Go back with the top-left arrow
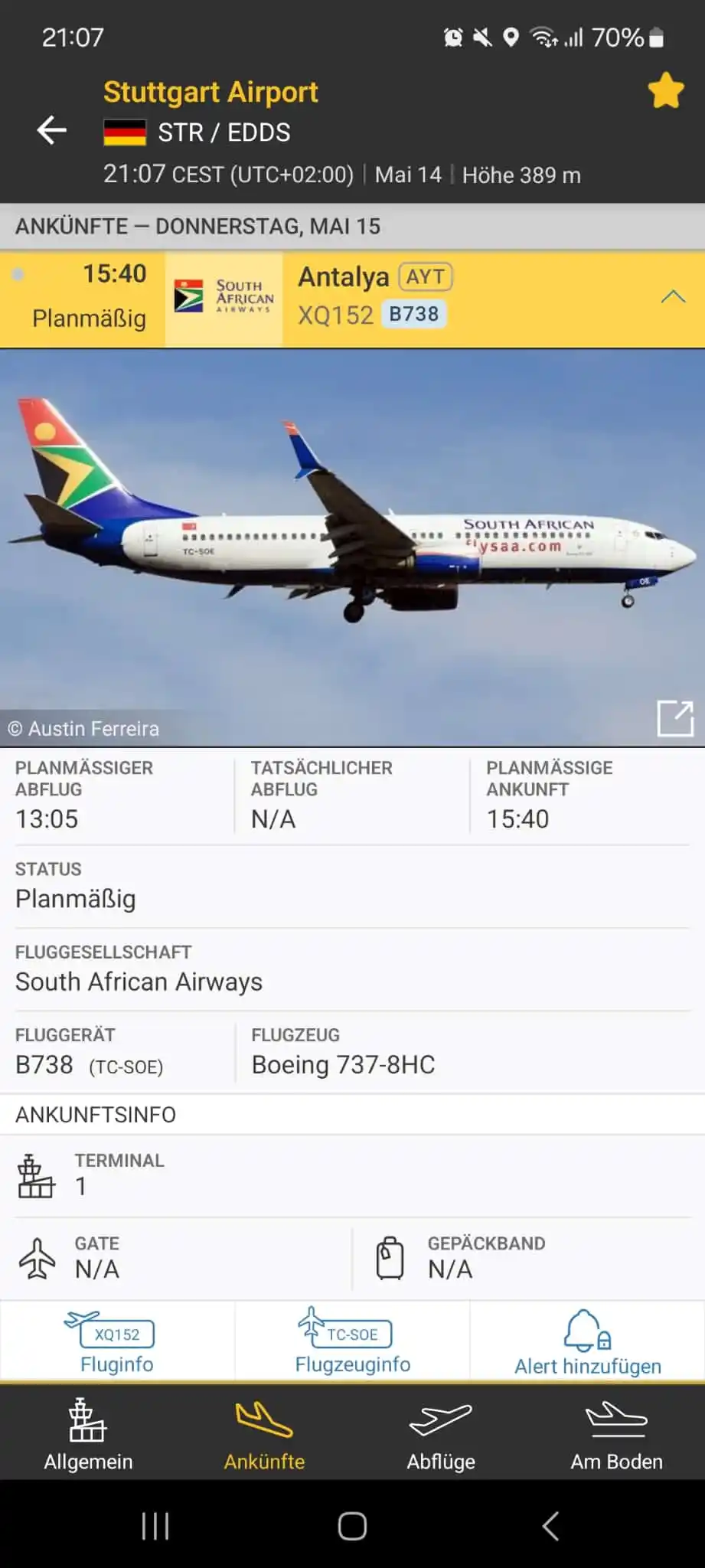Viewport: 705px width, 1568px height. click(x=51, y=130)
